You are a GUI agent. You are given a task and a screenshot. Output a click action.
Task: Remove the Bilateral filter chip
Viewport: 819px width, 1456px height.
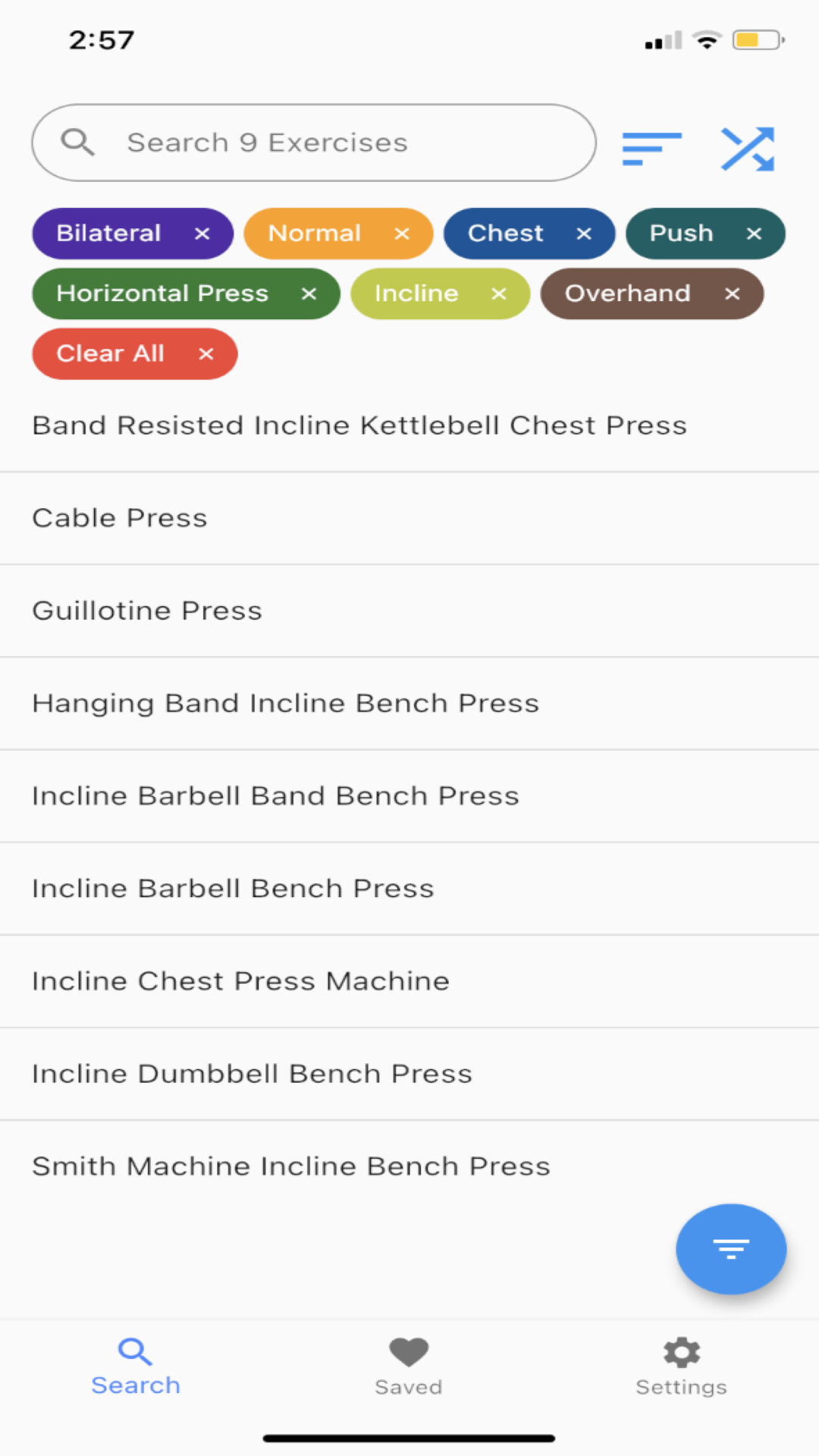[x=202, y=234]
